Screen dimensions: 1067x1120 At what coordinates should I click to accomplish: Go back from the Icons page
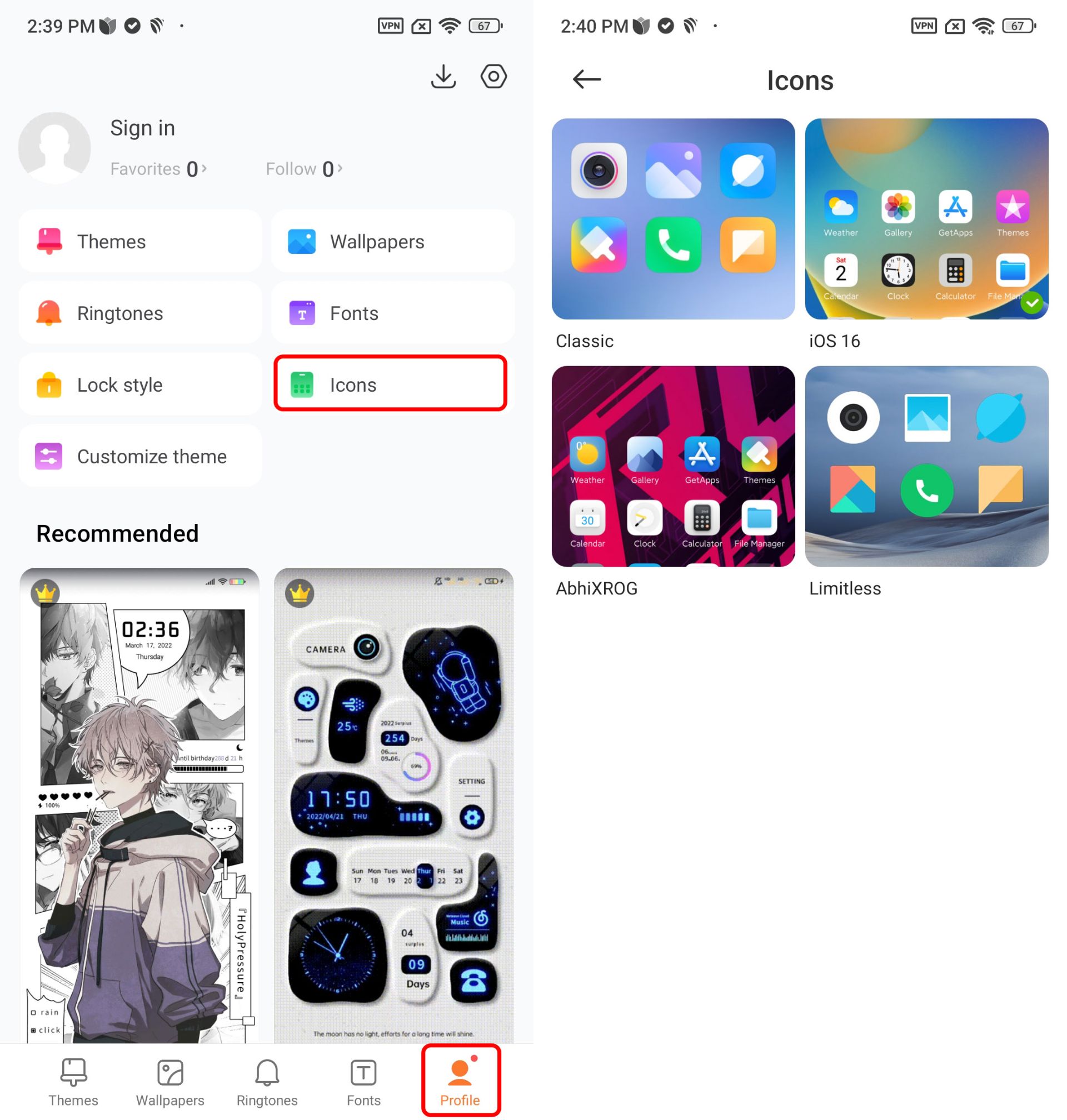pyautogui.click(x=586, y=79)
